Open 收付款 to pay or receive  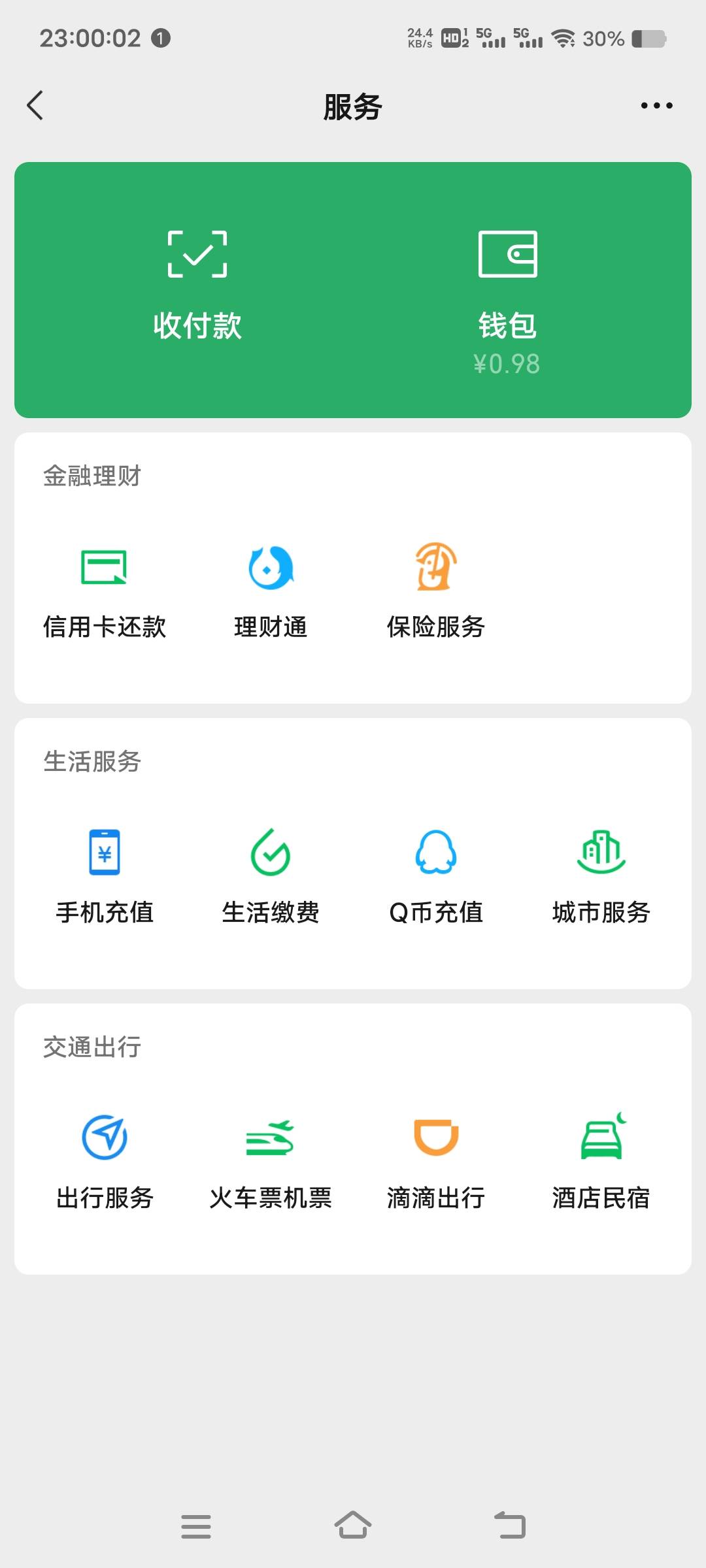pos(197,287)
